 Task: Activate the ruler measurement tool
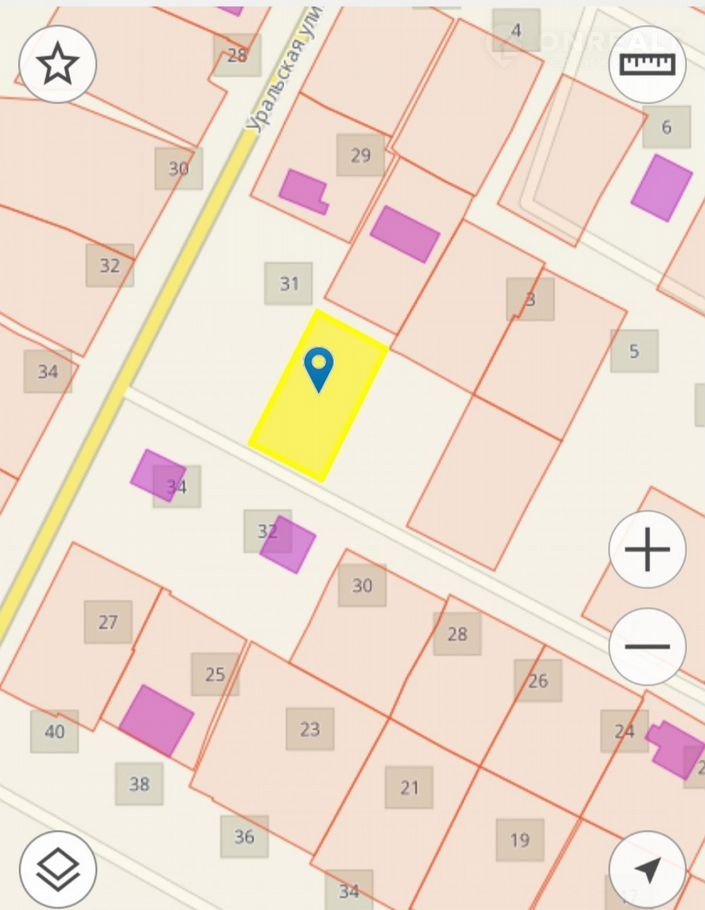647,65
